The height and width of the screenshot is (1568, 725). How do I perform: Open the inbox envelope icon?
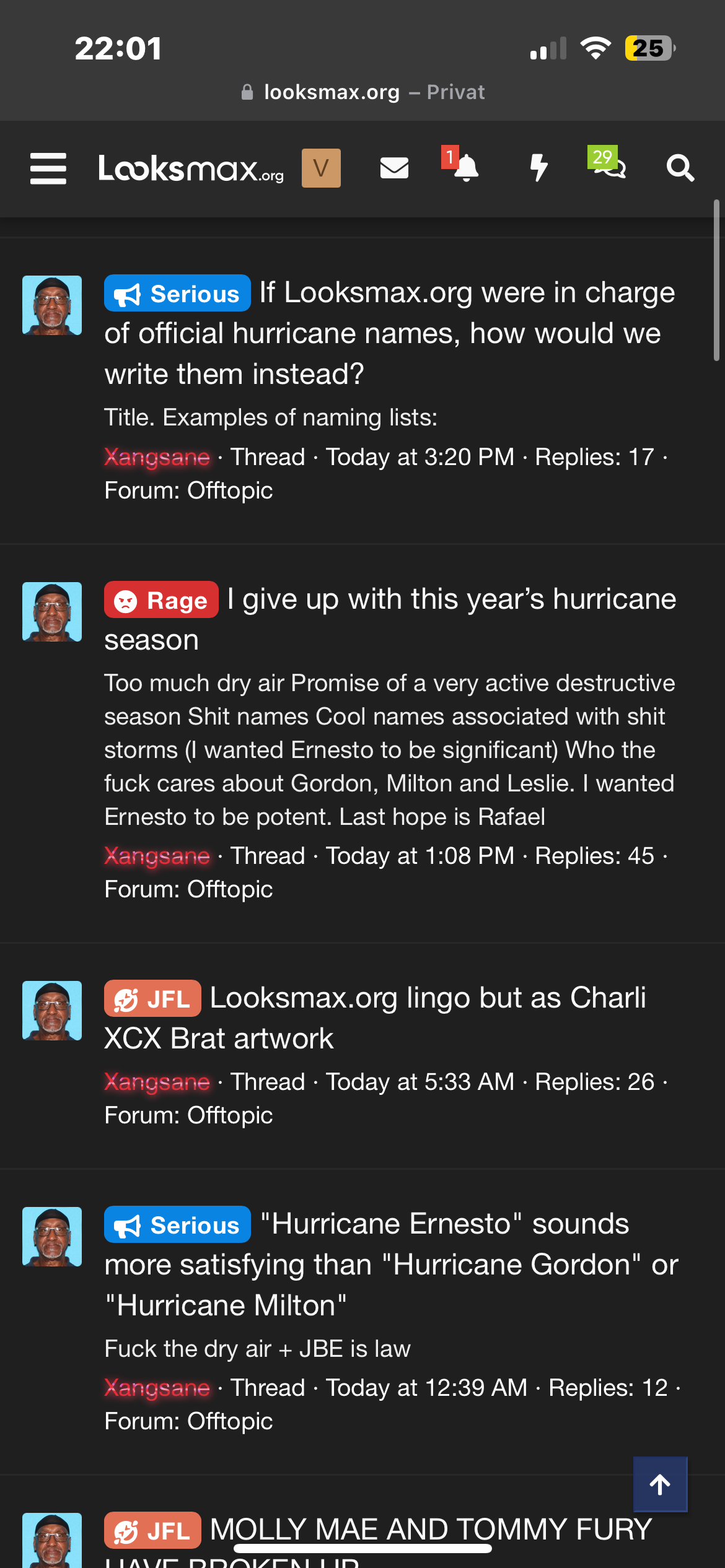click(394, 168)
